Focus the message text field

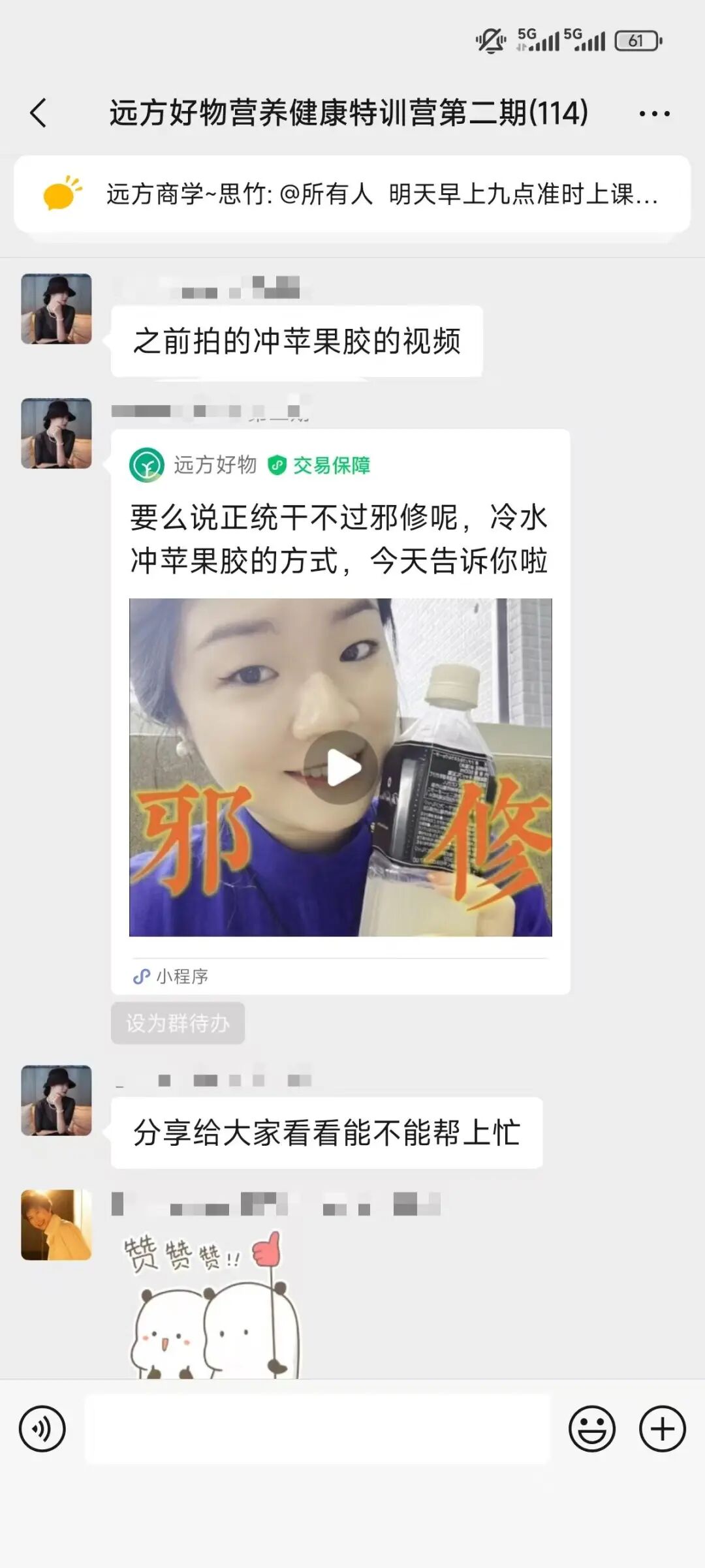(317, 1428)
